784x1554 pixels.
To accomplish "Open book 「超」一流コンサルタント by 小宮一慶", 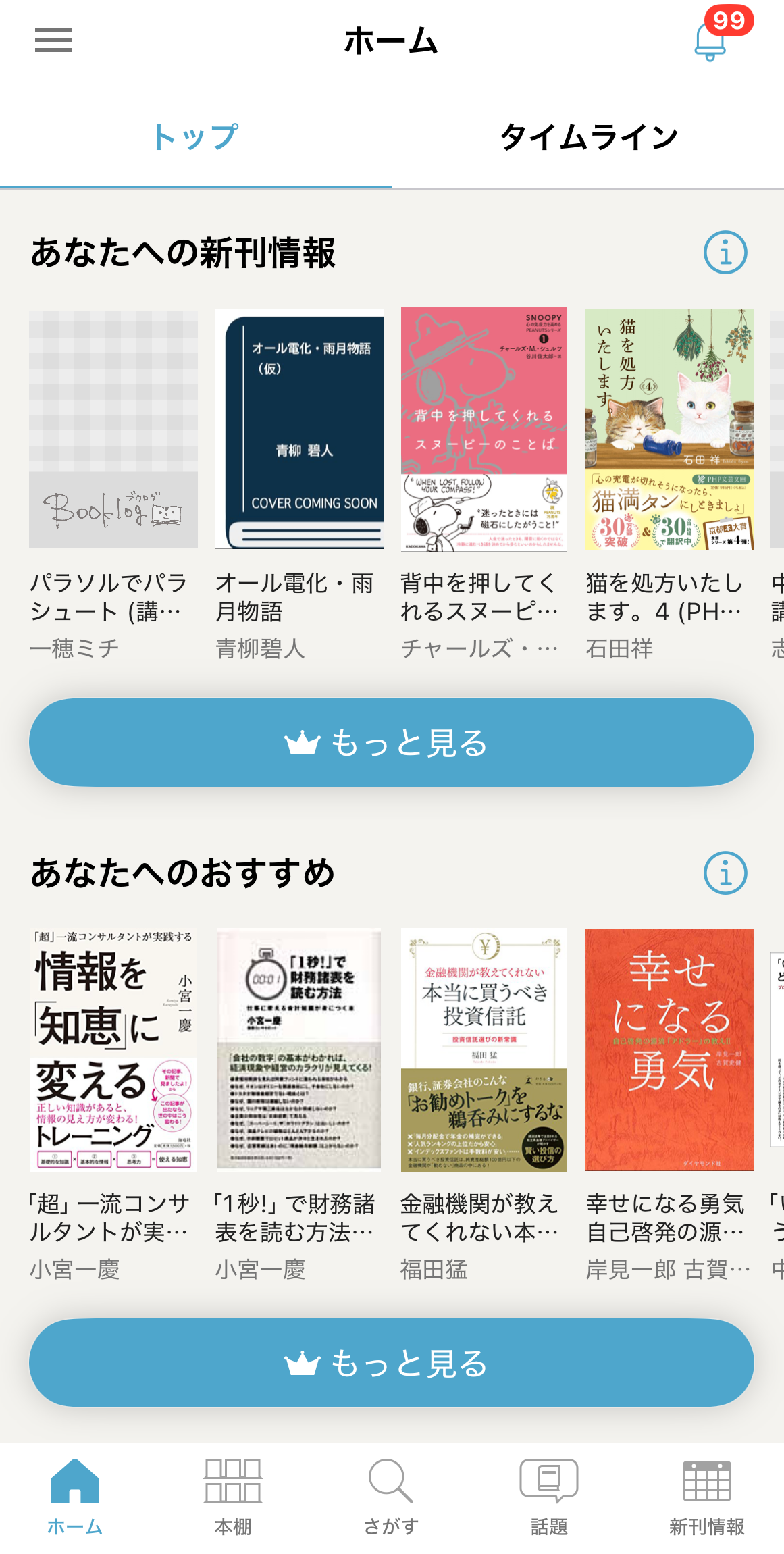I will click(x=113, y=1049).
